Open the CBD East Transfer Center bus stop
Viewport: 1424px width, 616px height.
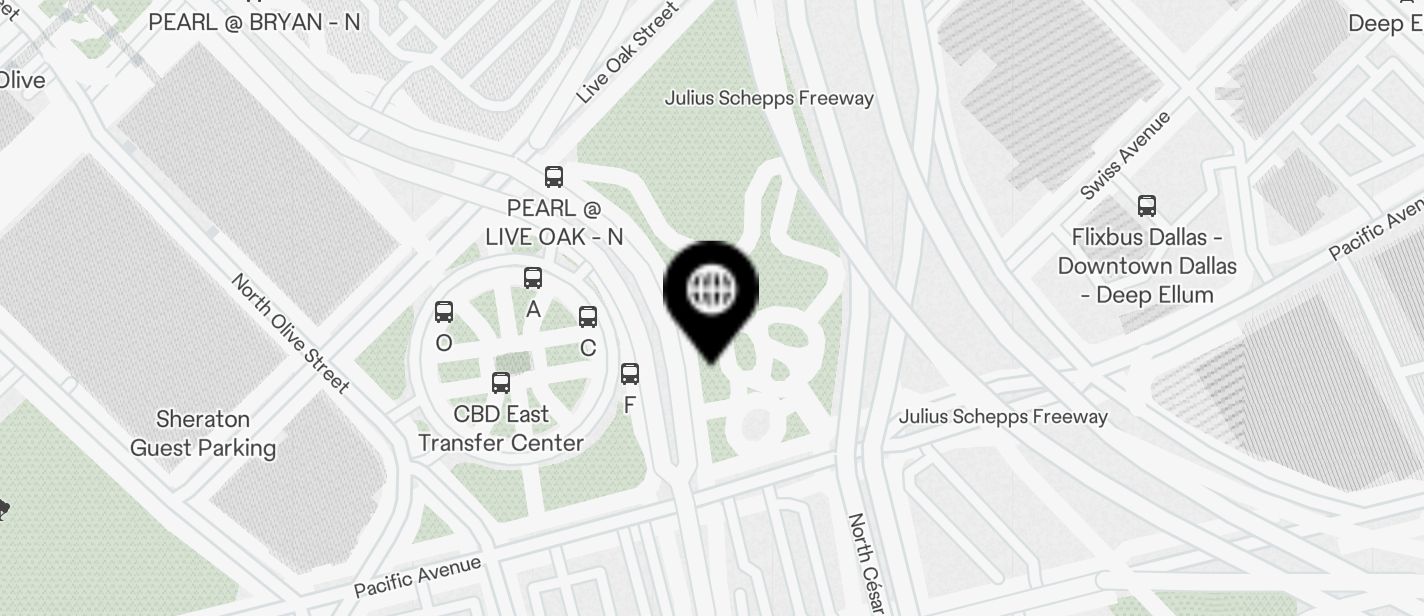click(x=501, y=383)
